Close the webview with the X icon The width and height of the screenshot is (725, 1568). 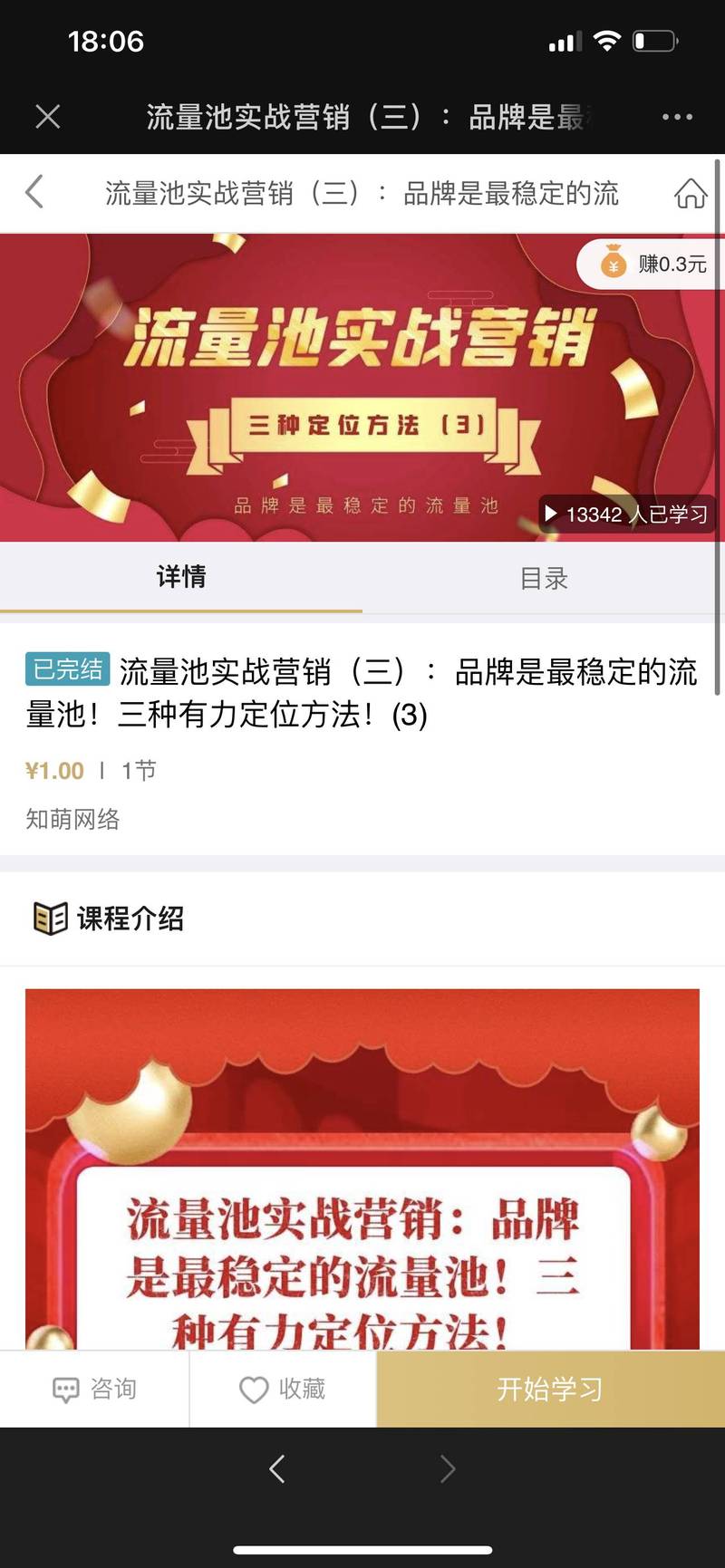pos(47,116)
